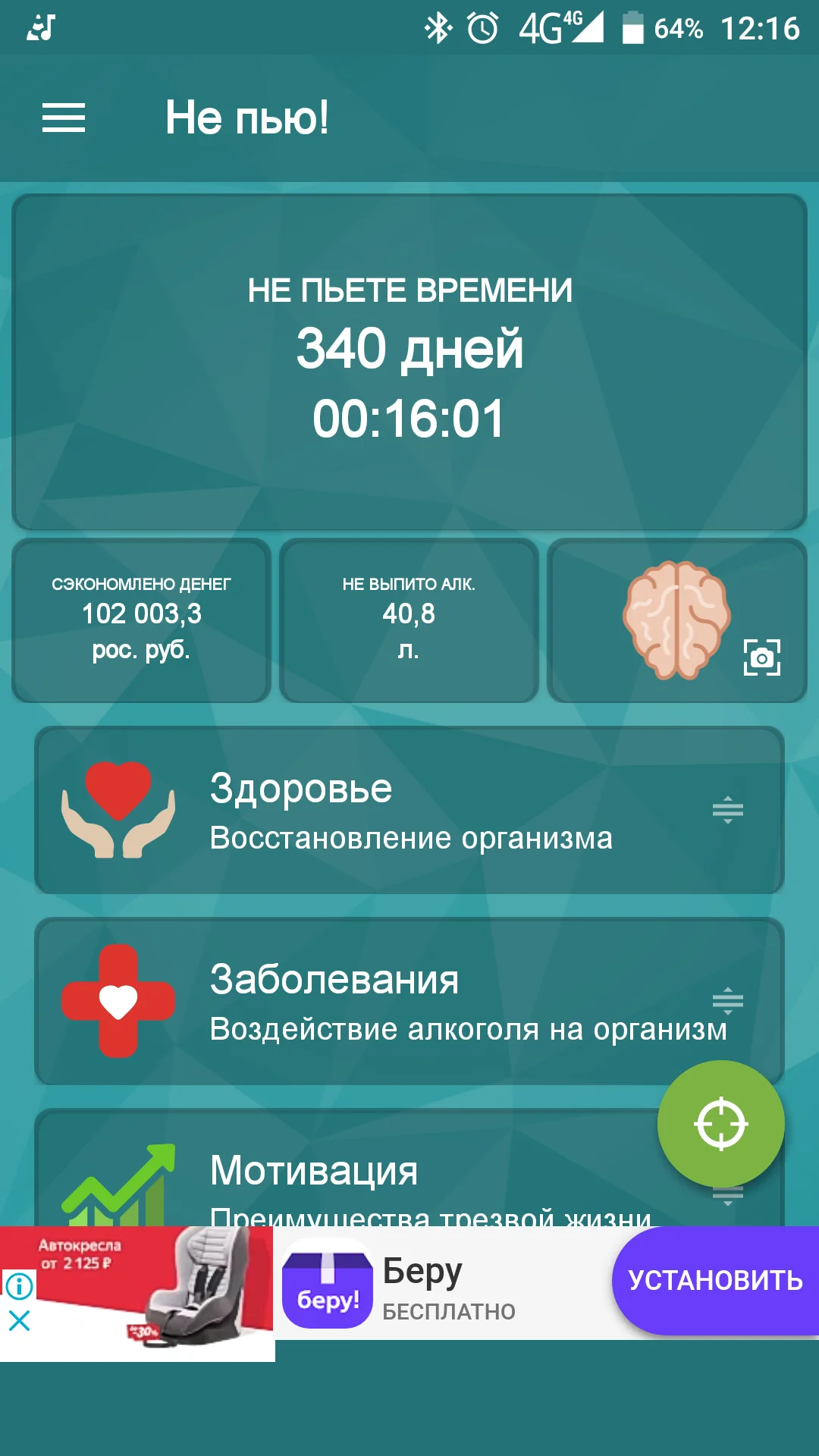Open the saved money card

(142, 620)
